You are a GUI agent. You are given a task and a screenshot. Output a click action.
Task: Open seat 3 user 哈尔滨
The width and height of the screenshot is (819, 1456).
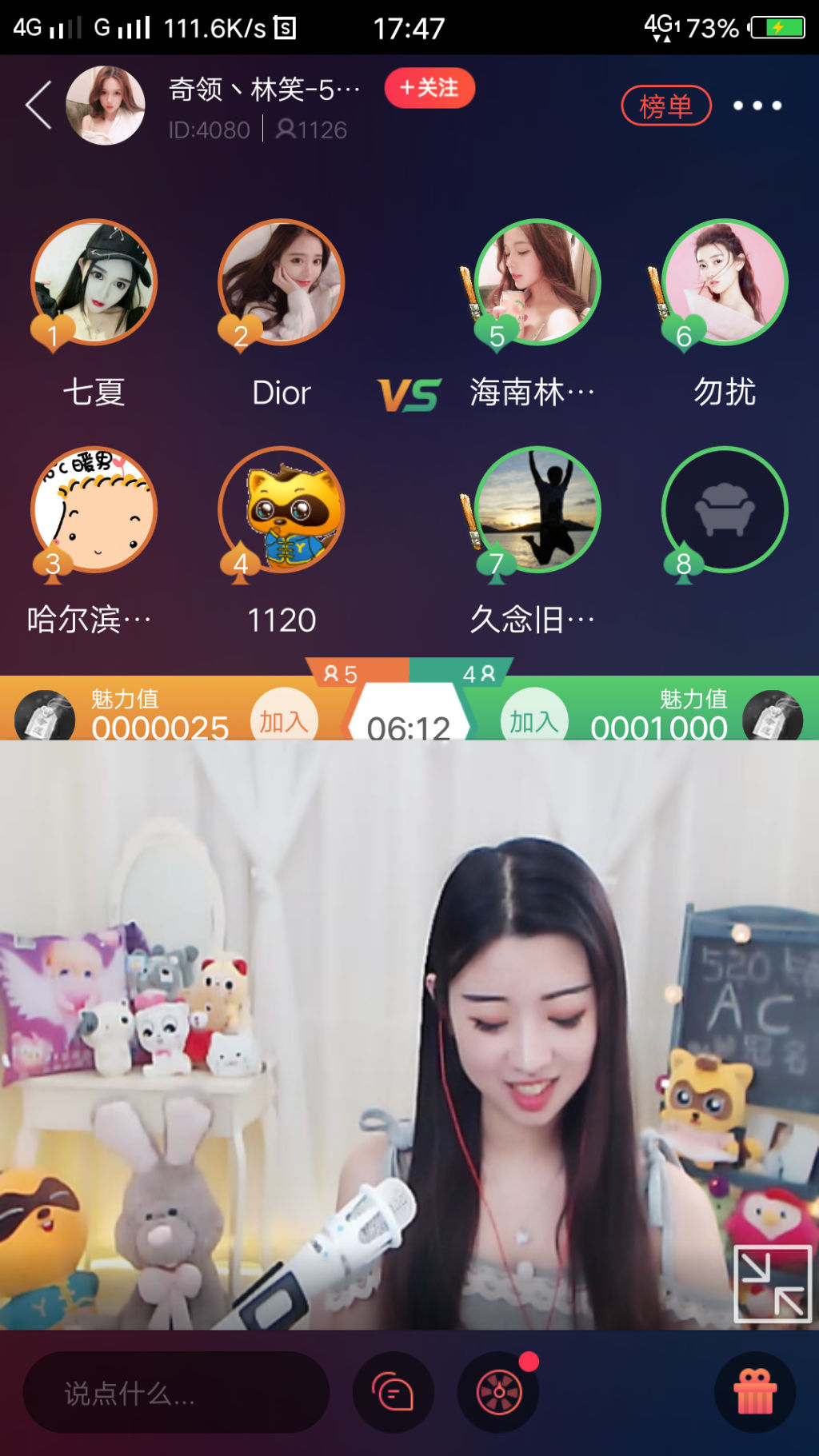click(94, 509)
